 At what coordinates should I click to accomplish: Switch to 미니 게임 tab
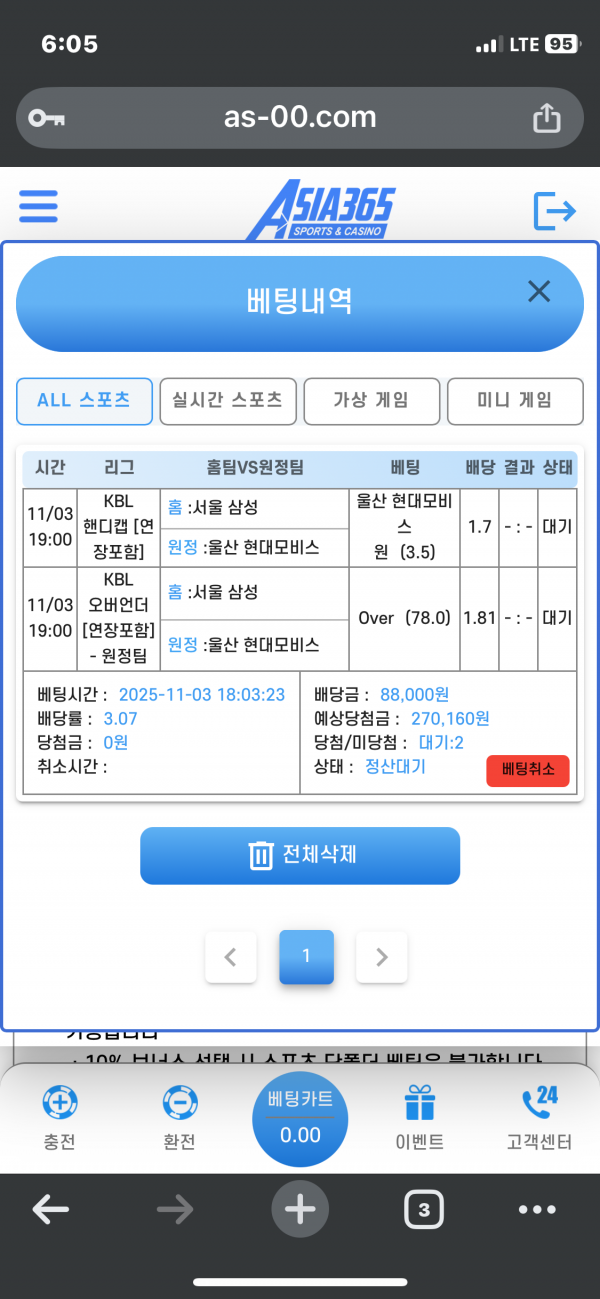pyautogui.click(x=514, y=401)
